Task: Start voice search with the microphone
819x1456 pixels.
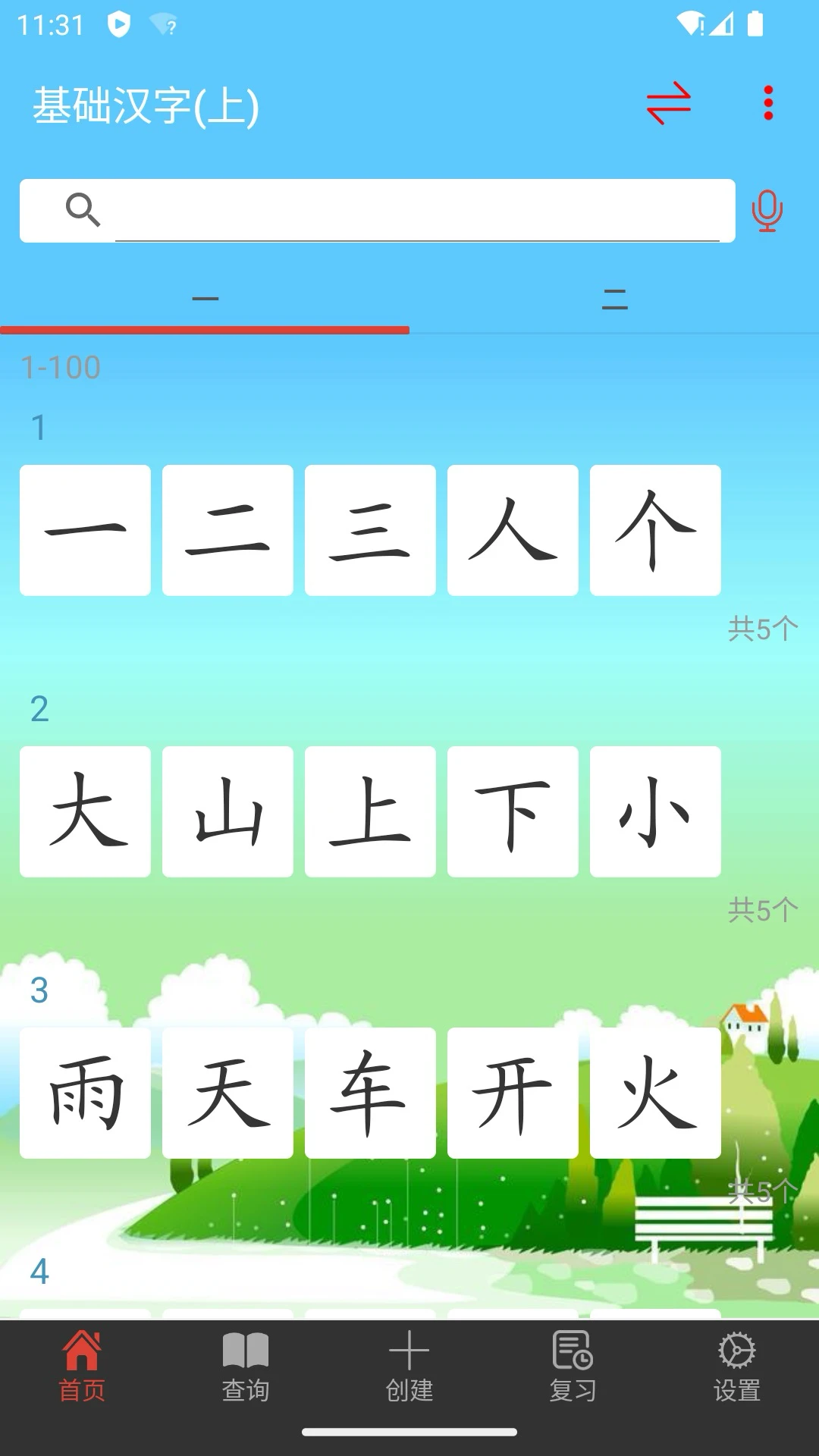Action: [x=767, y=211]
